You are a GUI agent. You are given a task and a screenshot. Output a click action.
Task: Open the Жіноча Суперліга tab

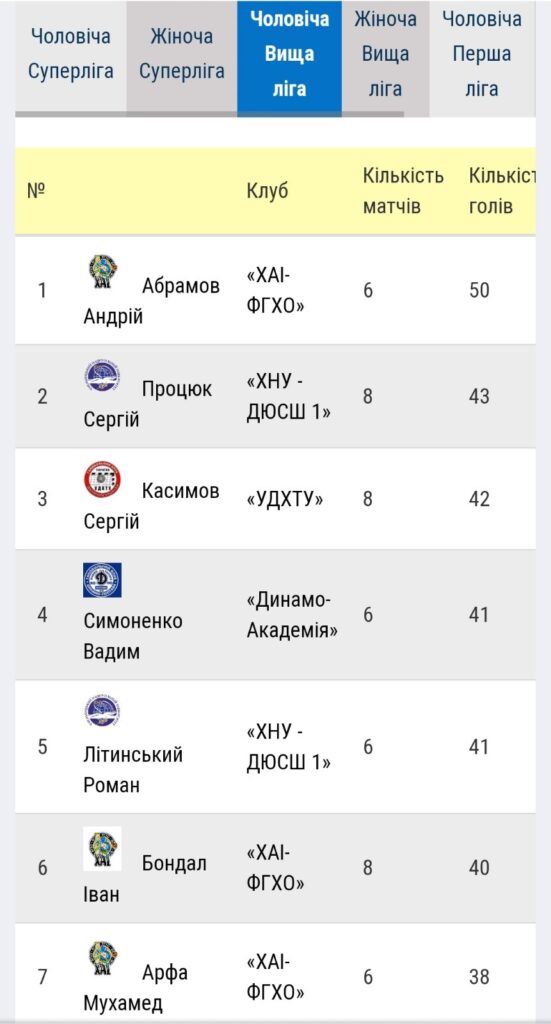click(x=181, y=55)
